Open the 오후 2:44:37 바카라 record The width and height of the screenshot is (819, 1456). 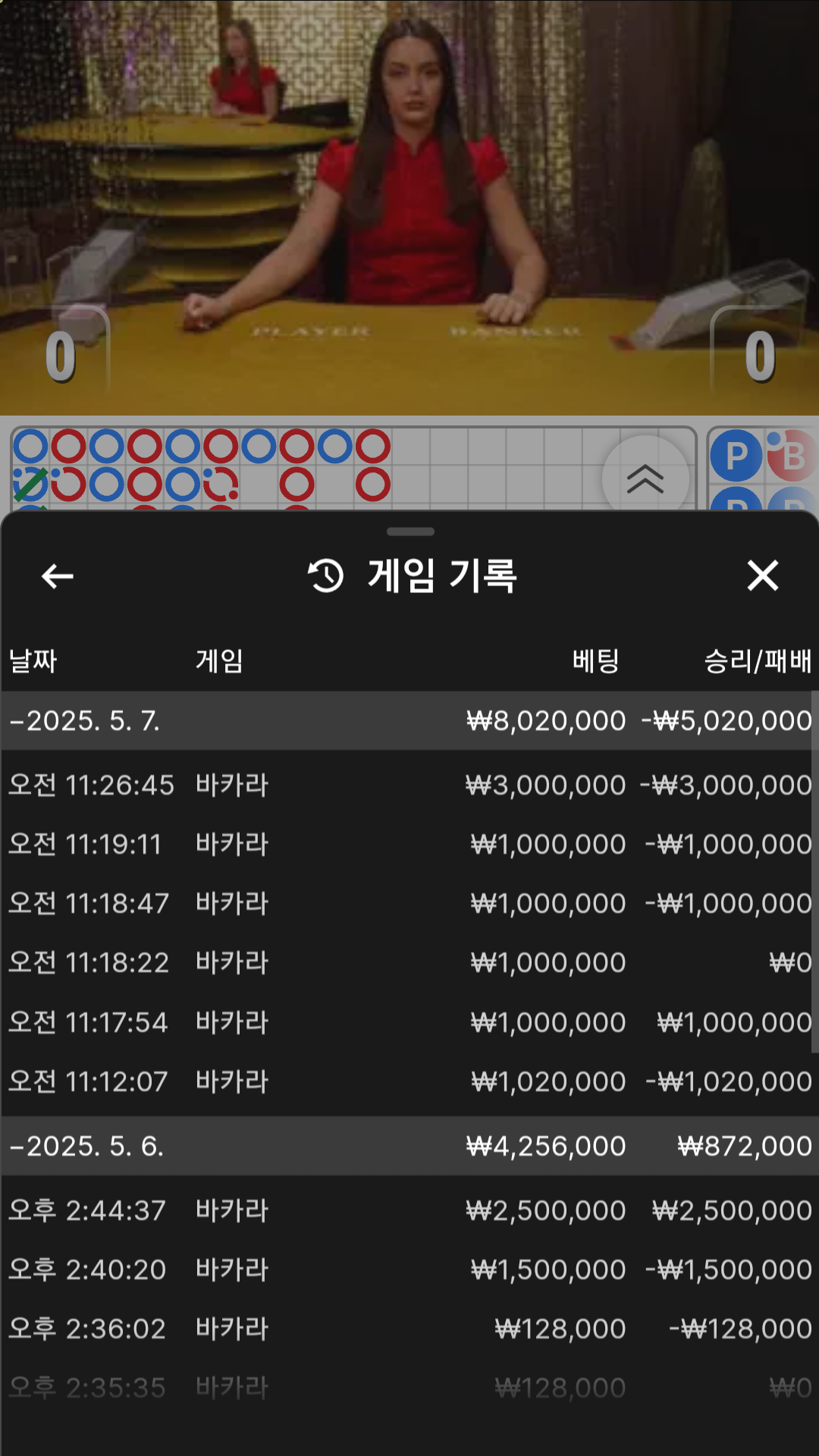(x=409, y=1210)
